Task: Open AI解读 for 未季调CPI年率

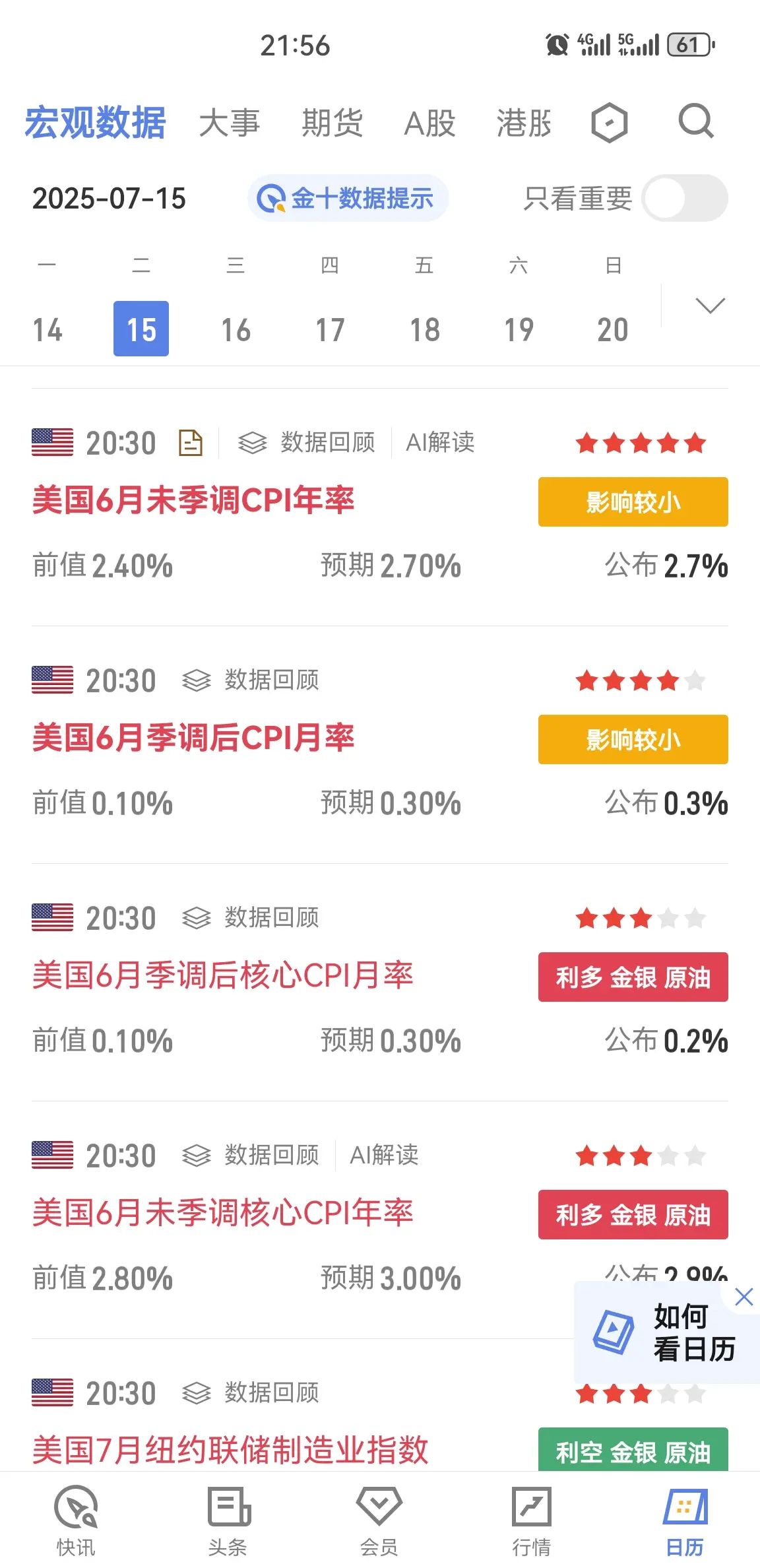Action: (440, 442)
